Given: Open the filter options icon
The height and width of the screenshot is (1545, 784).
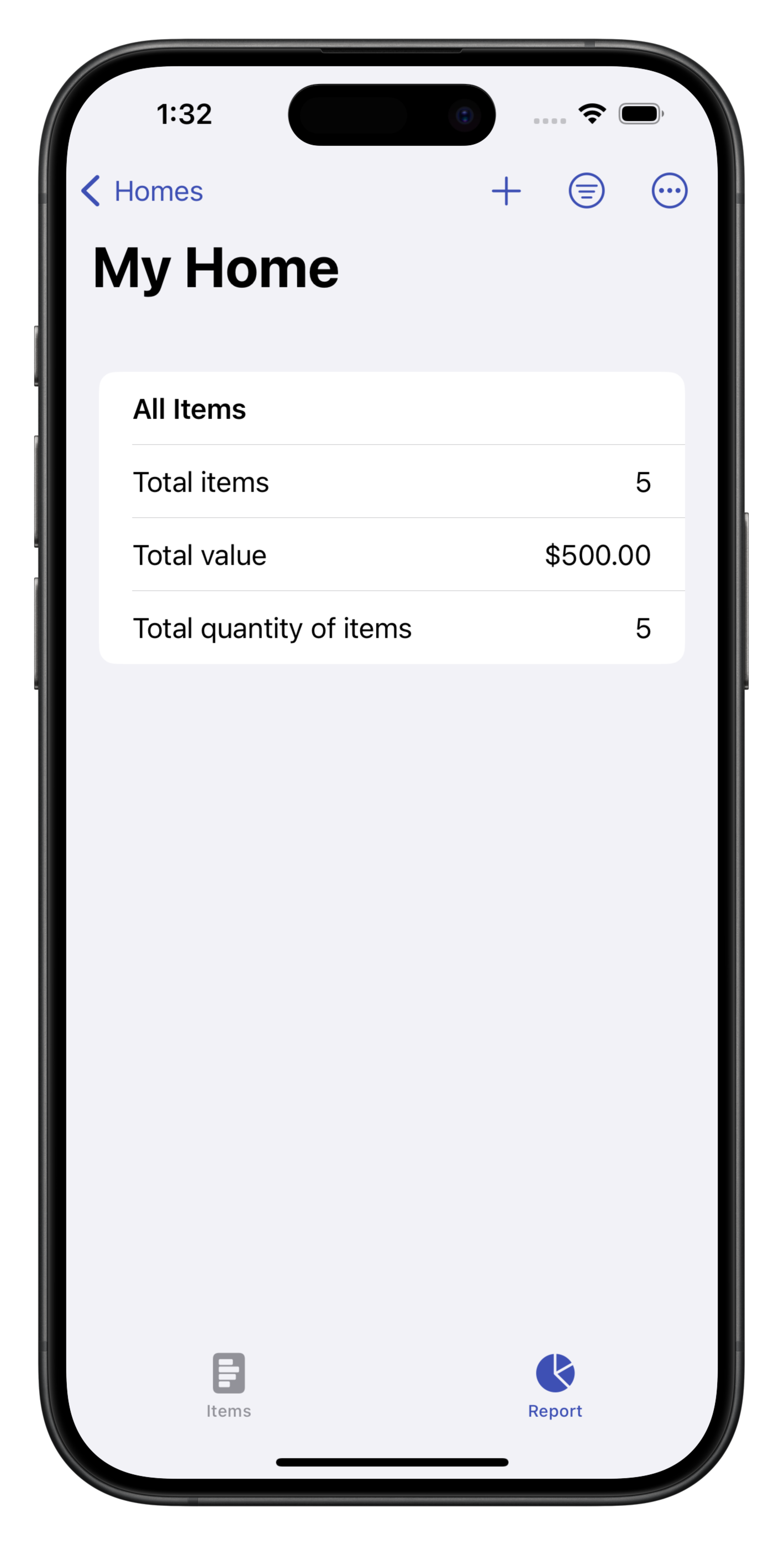Looking at the screenshot, I should (x=586, y=191).
